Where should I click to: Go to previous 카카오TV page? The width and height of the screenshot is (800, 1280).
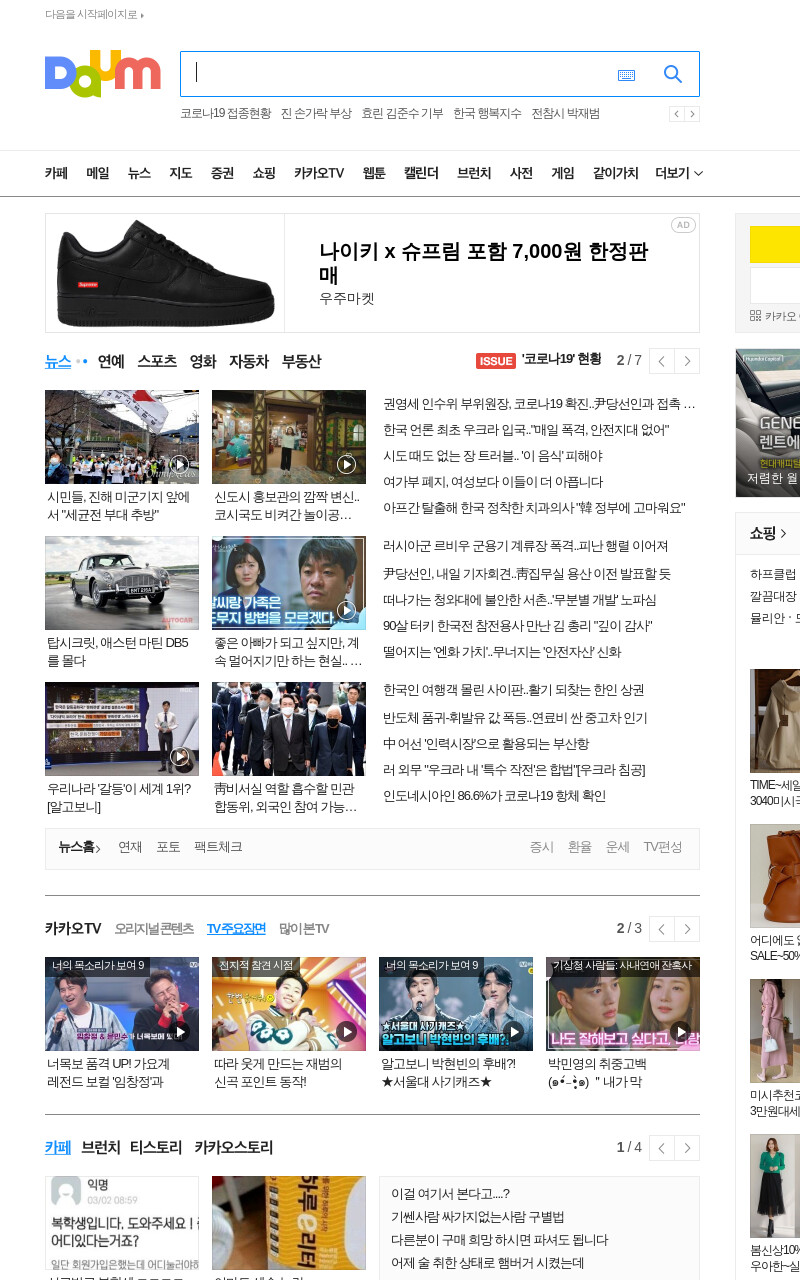662,929
